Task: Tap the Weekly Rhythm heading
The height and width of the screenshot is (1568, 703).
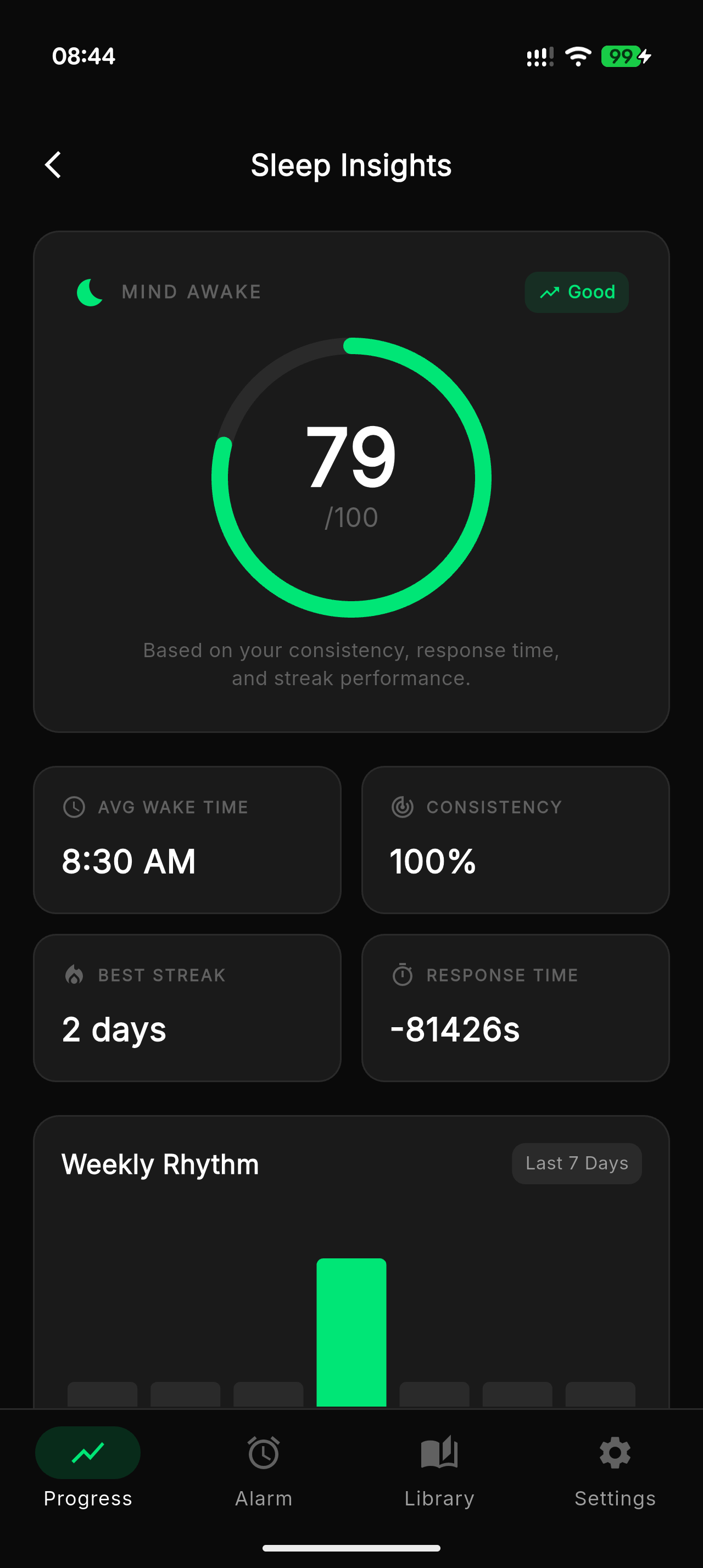Action: pyautogui.click(x=160, y=1163)
